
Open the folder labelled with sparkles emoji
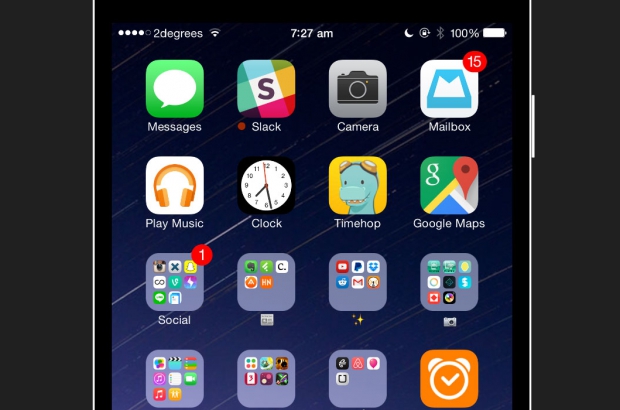(x=358, y=282)
